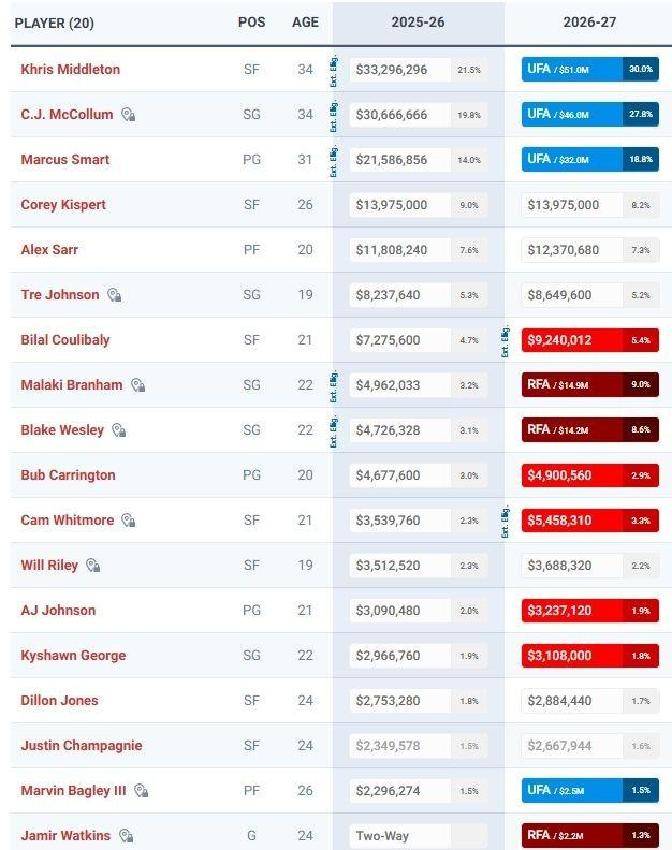
Task: View Dillon Jones's profile
Action: pos(59,700)
